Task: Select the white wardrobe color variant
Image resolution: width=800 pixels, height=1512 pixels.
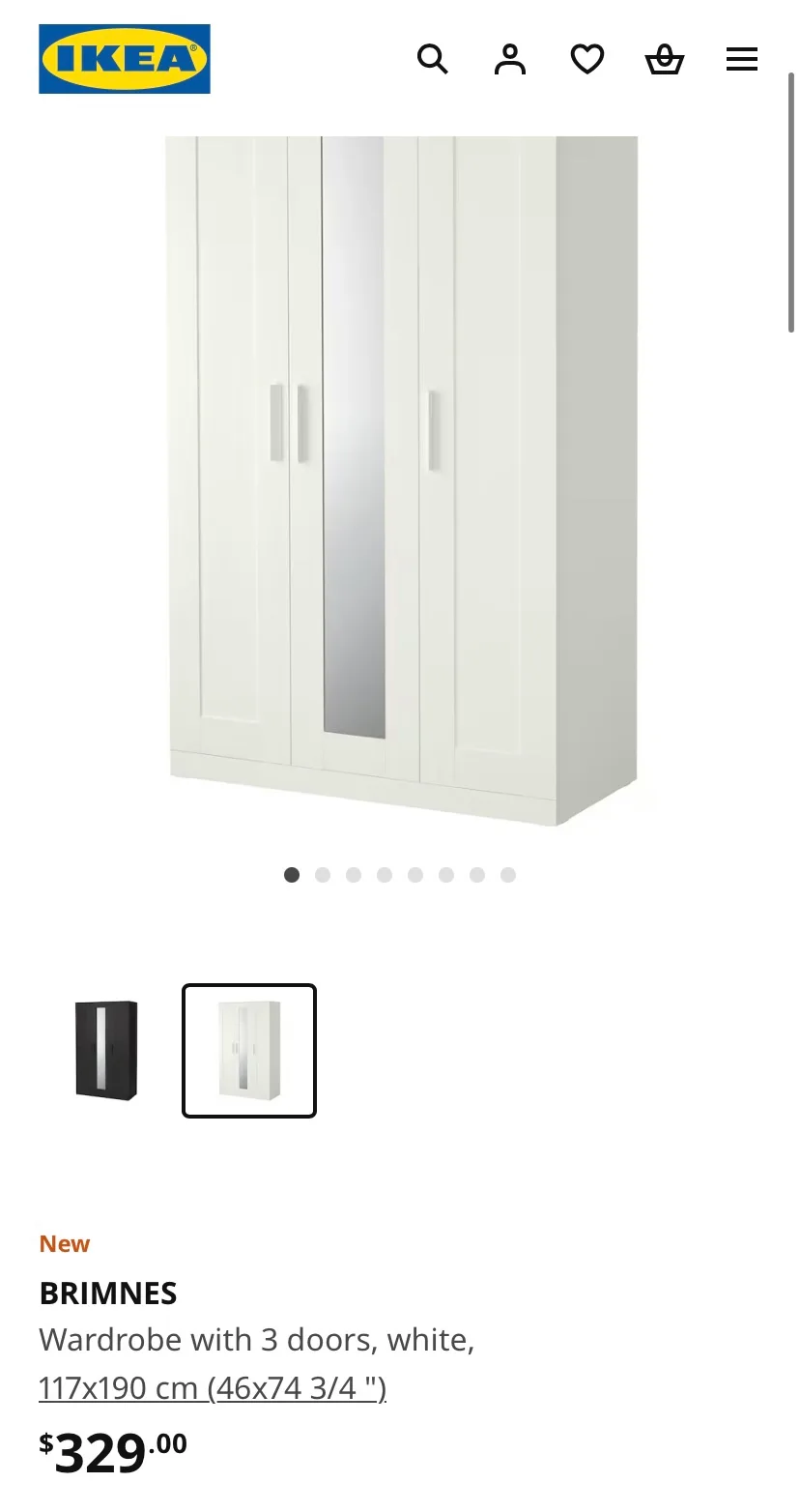Action: [x=249, y=1051]
